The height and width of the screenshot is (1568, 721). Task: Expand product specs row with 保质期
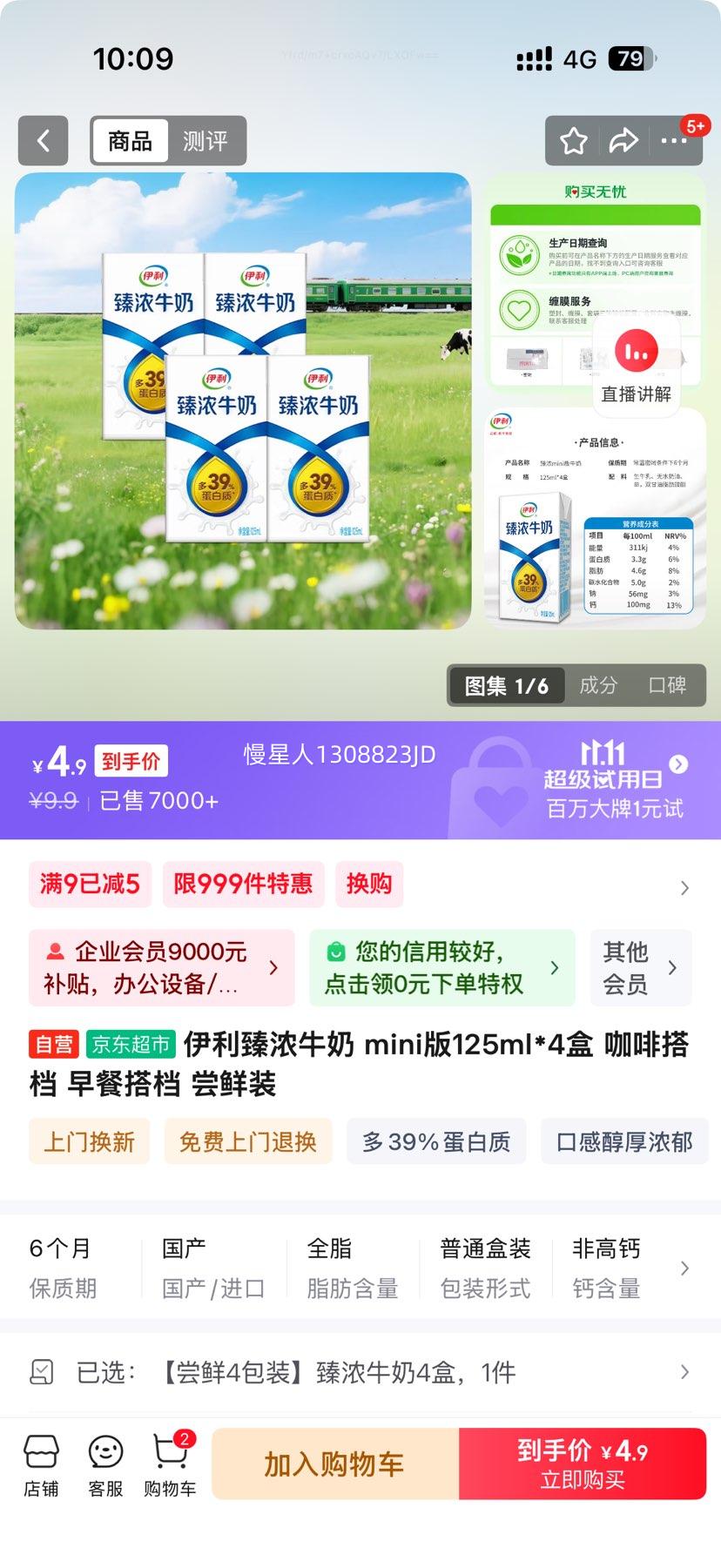point(684,1268)
